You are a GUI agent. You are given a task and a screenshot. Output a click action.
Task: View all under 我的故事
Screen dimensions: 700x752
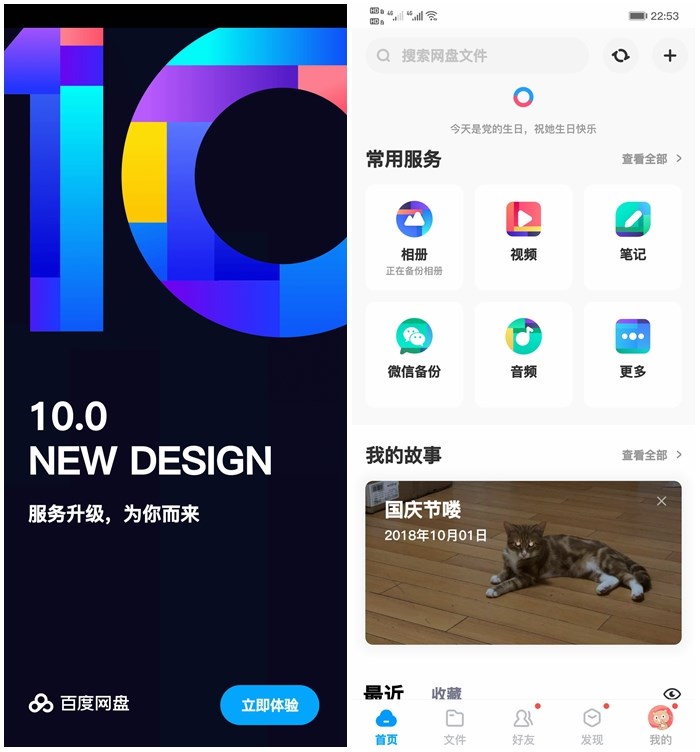pos(651,455)
